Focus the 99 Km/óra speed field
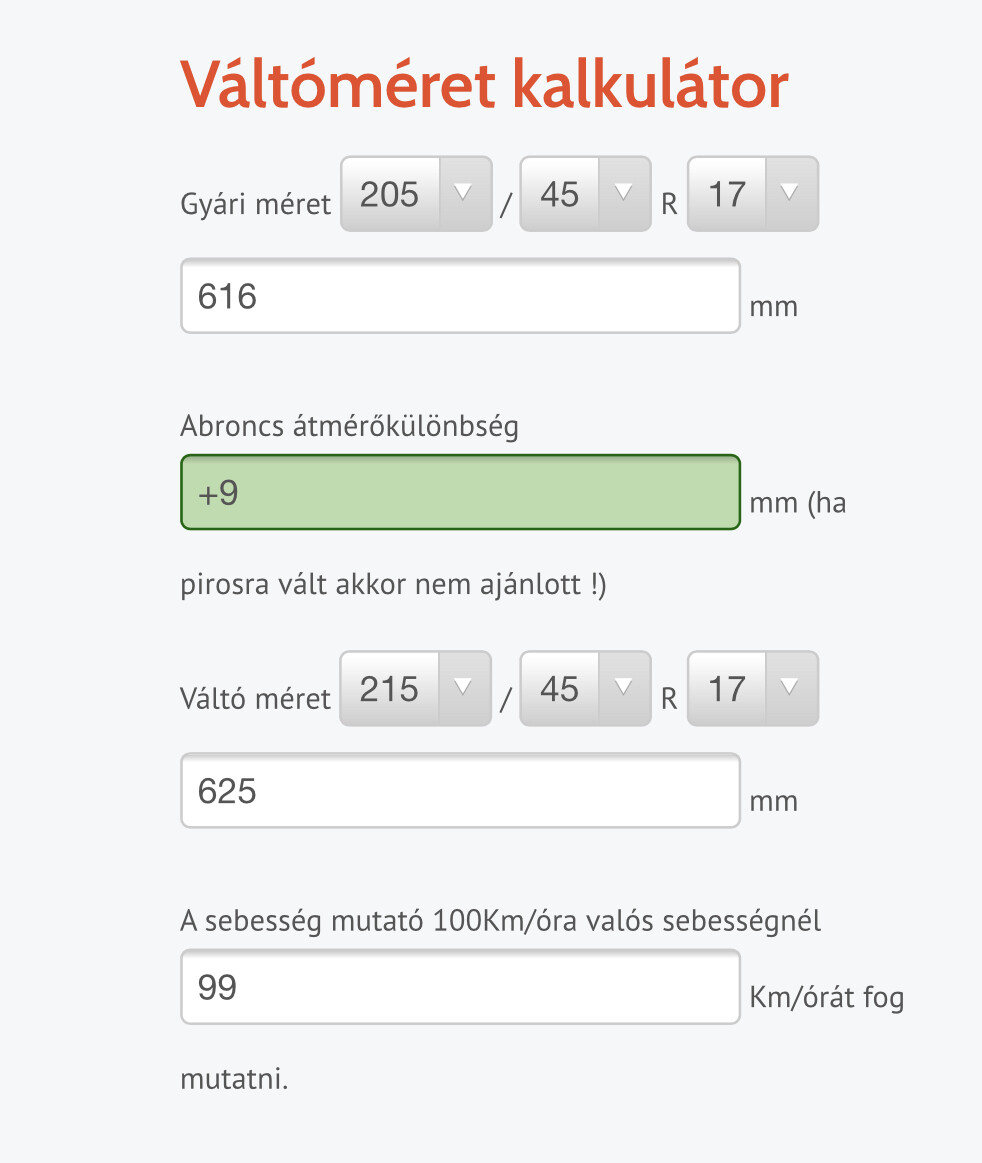Image resolution: width=982 pixels, height=1163 pixels. (460, 987)
